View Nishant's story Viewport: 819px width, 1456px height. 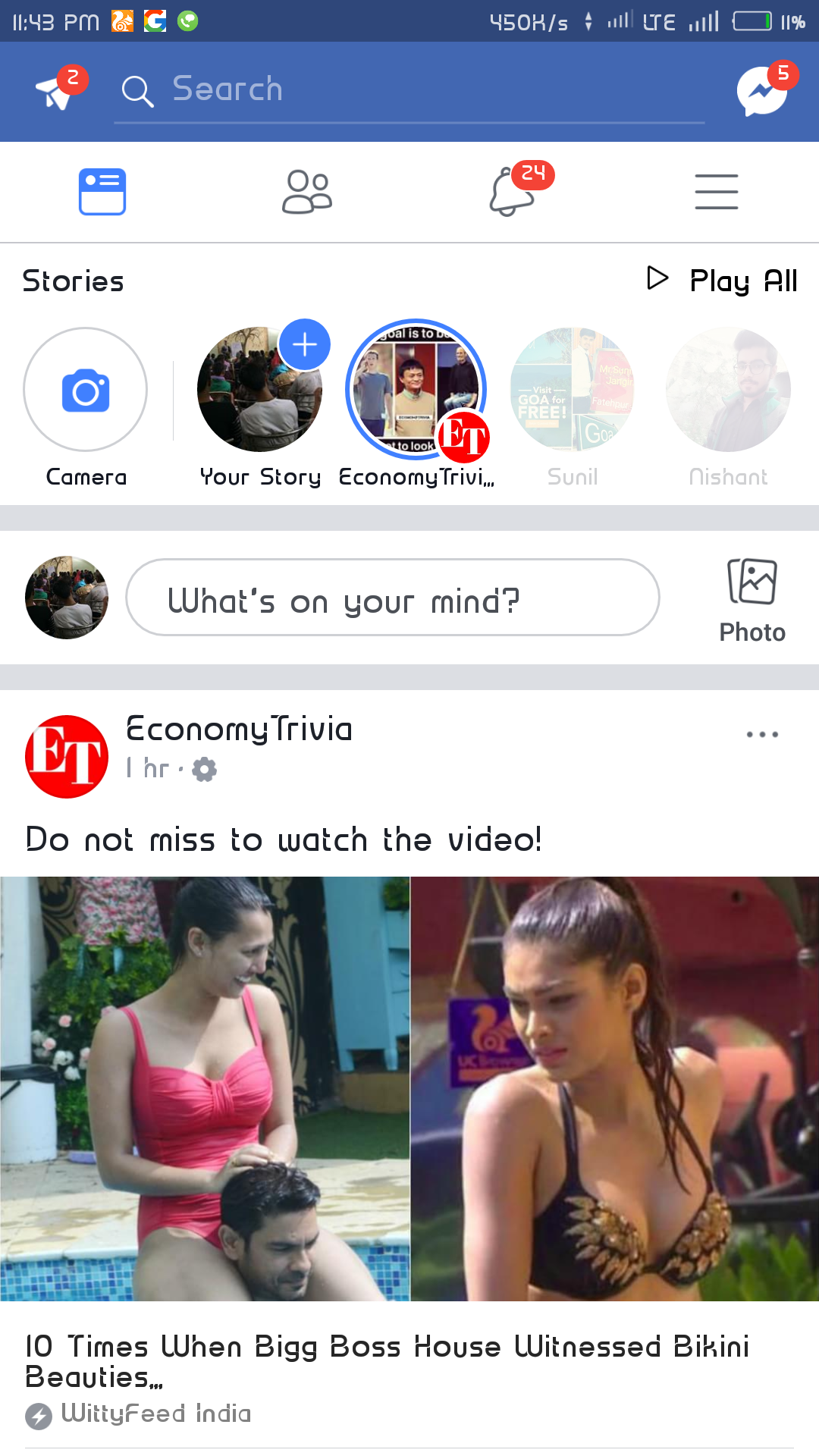(x=728, y=391)
